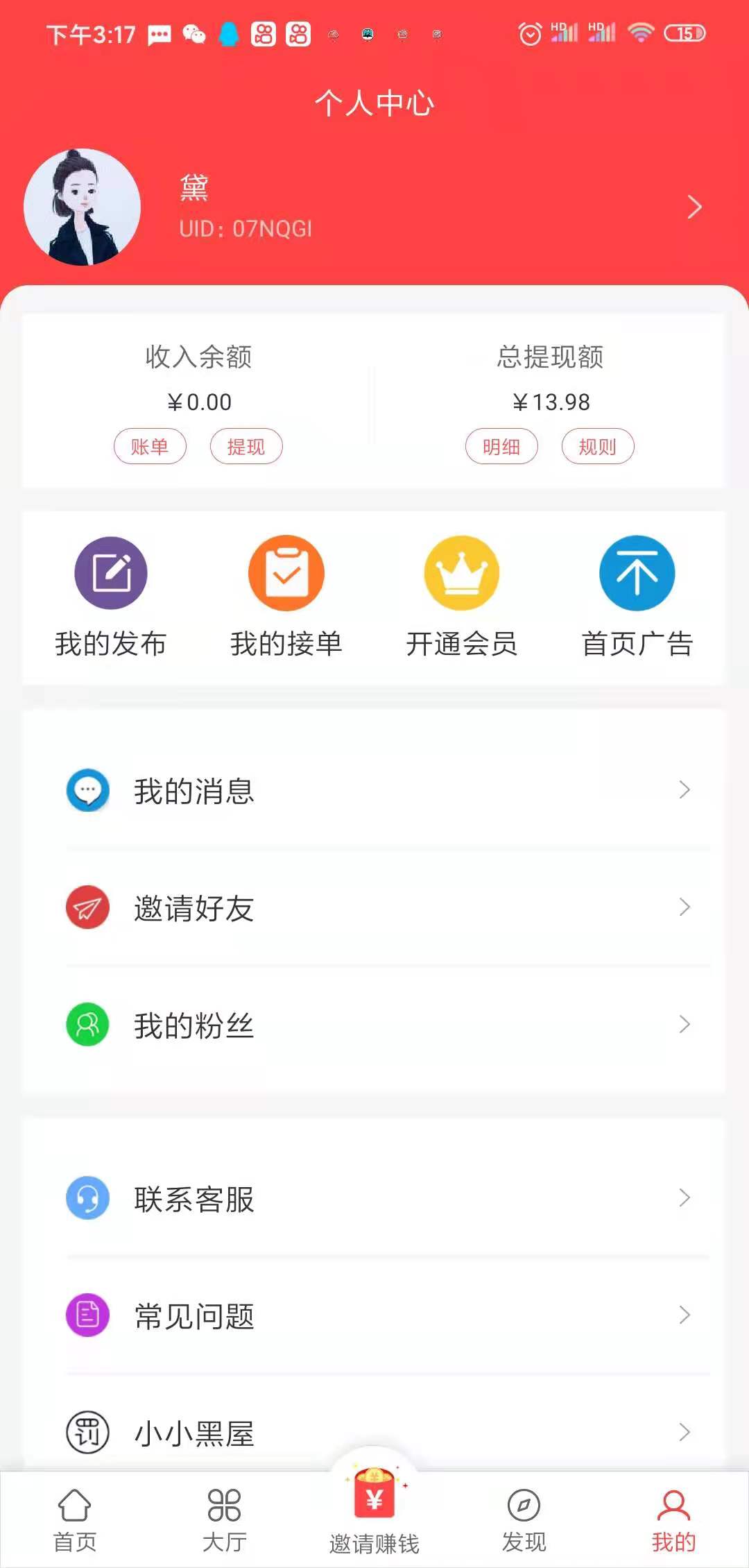
Task: Open 常见问题 via the purple document icon
Action: tap(86, 1313)
